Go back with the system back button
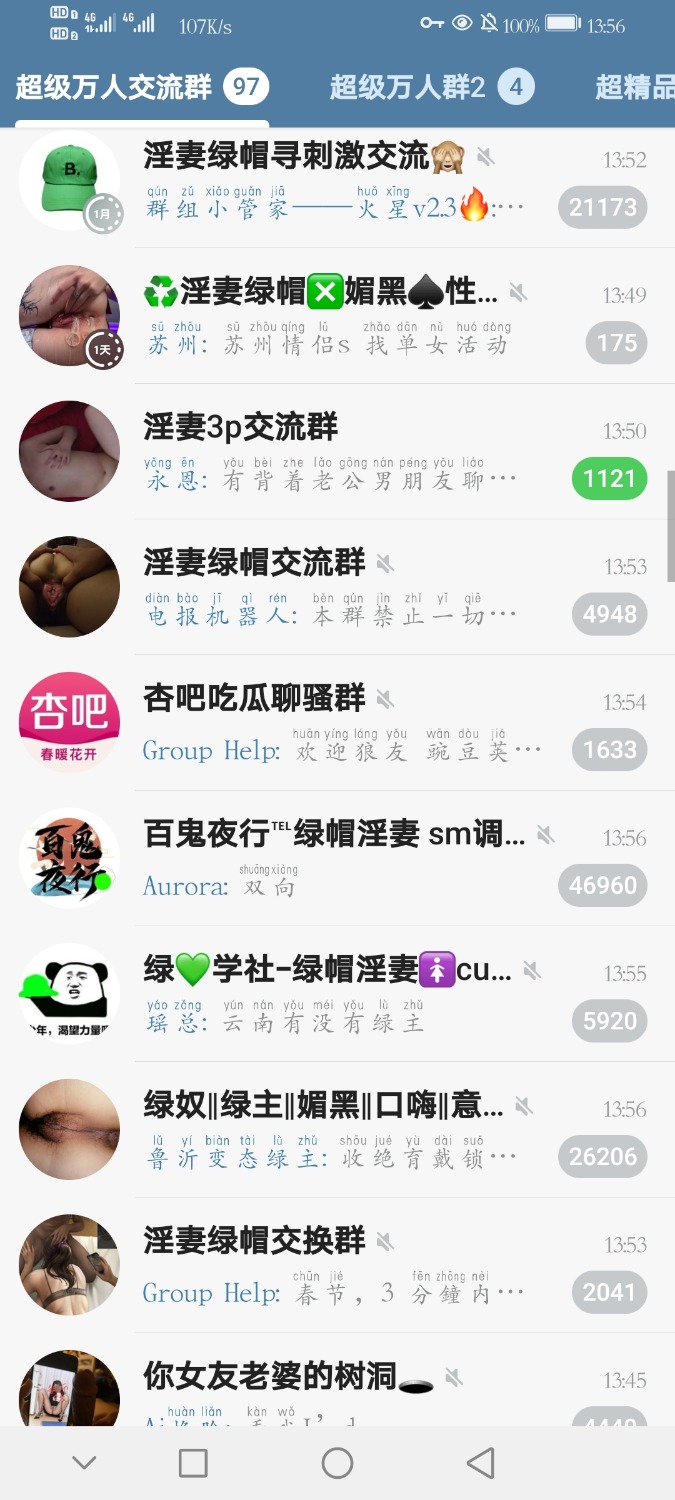The image size is (675, 1500). pos(481,1463)
